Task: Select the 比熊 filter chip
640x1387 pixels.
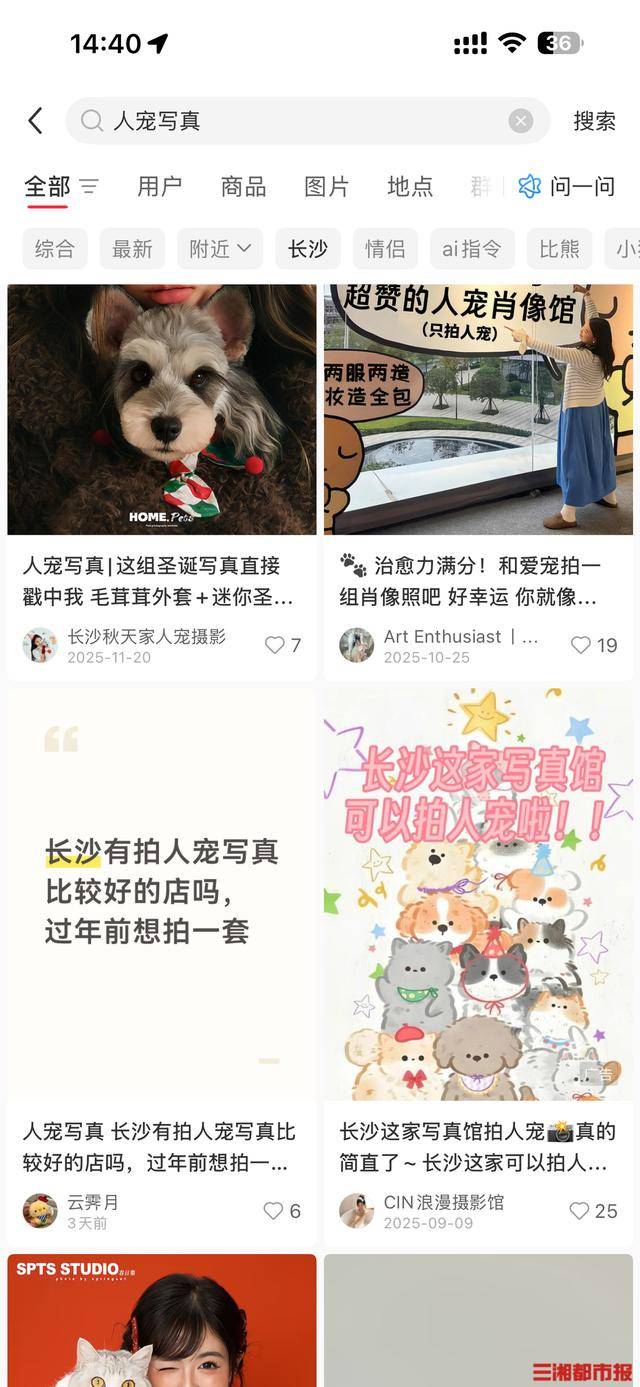Action: tap(559, 249)
